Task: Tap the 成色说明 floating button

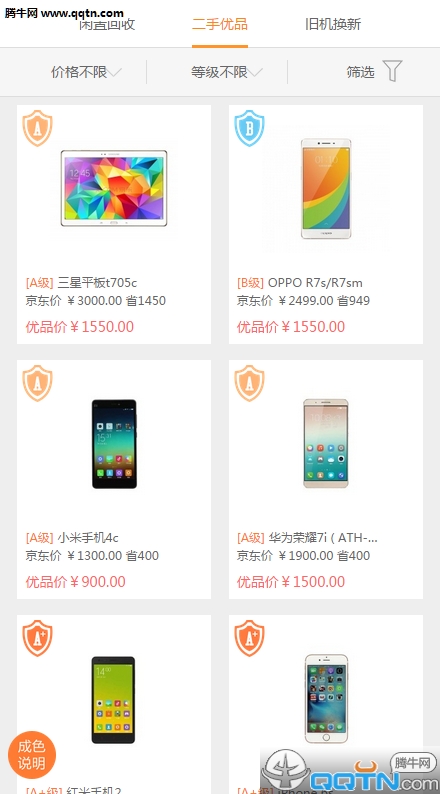Action: click(32, 755)
